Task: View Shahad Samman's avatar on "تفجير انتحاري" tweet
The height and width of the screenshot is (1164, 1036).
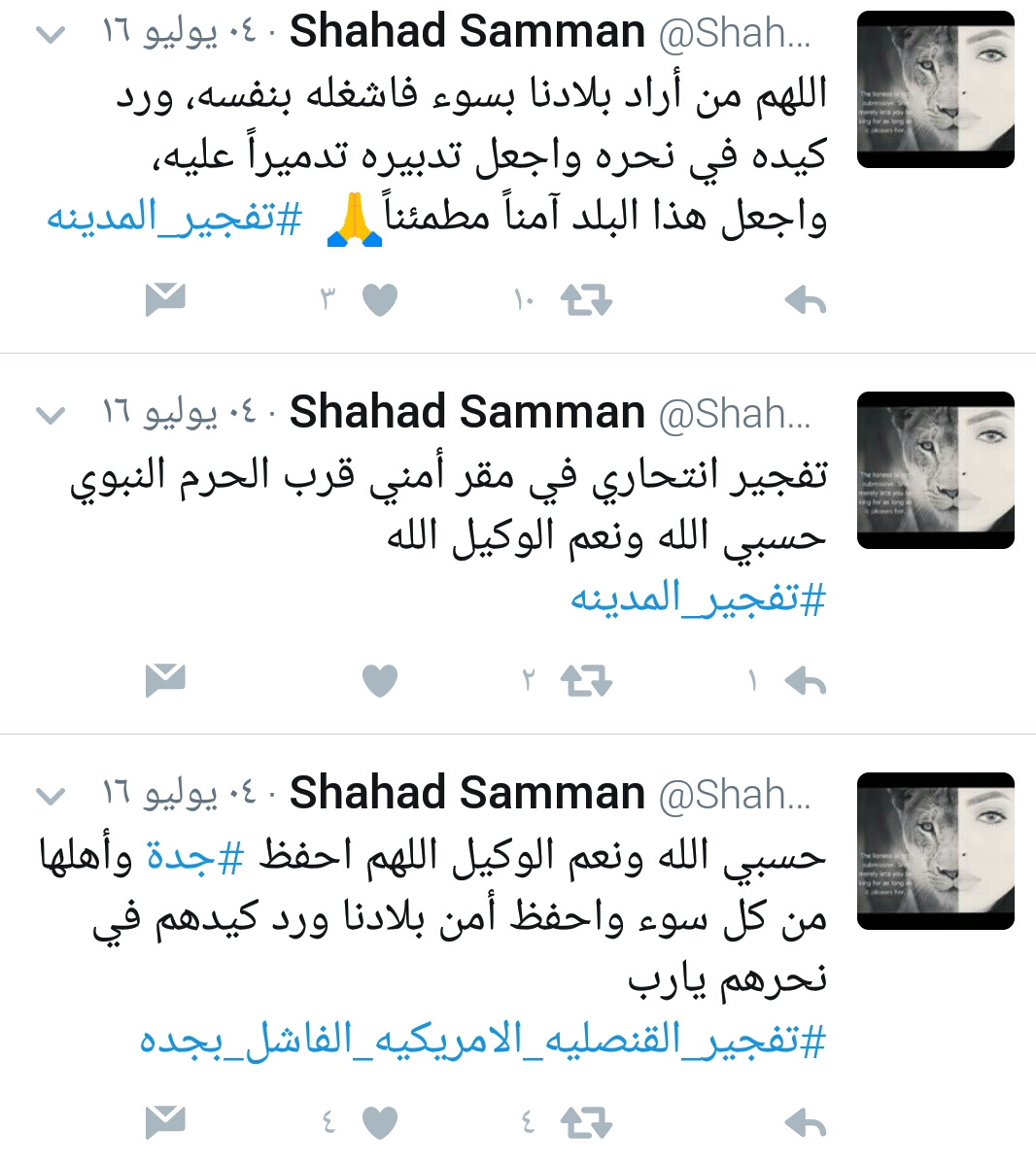Action: point(935,470)
